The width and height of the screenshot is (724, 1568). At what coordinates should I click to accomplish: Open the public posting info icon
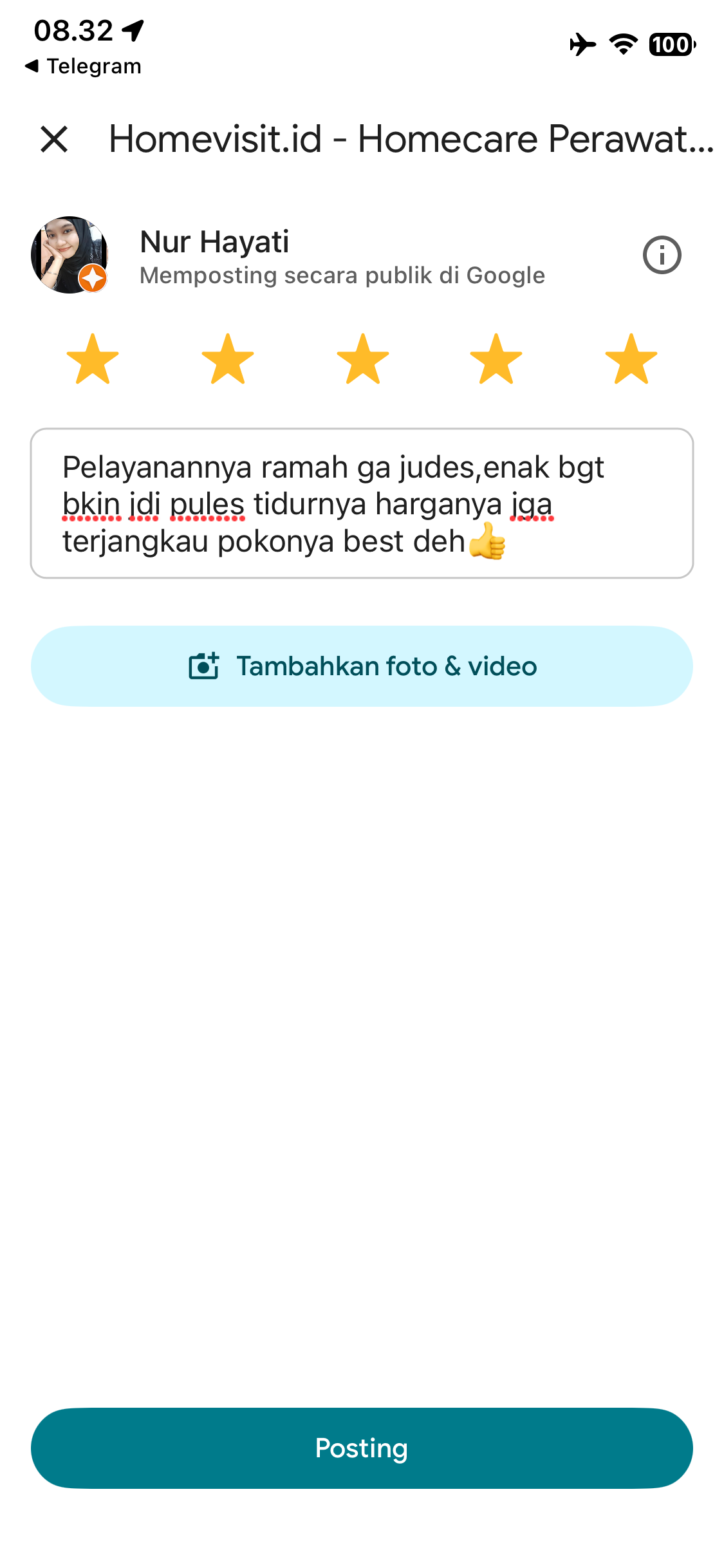tap(662, 256)
